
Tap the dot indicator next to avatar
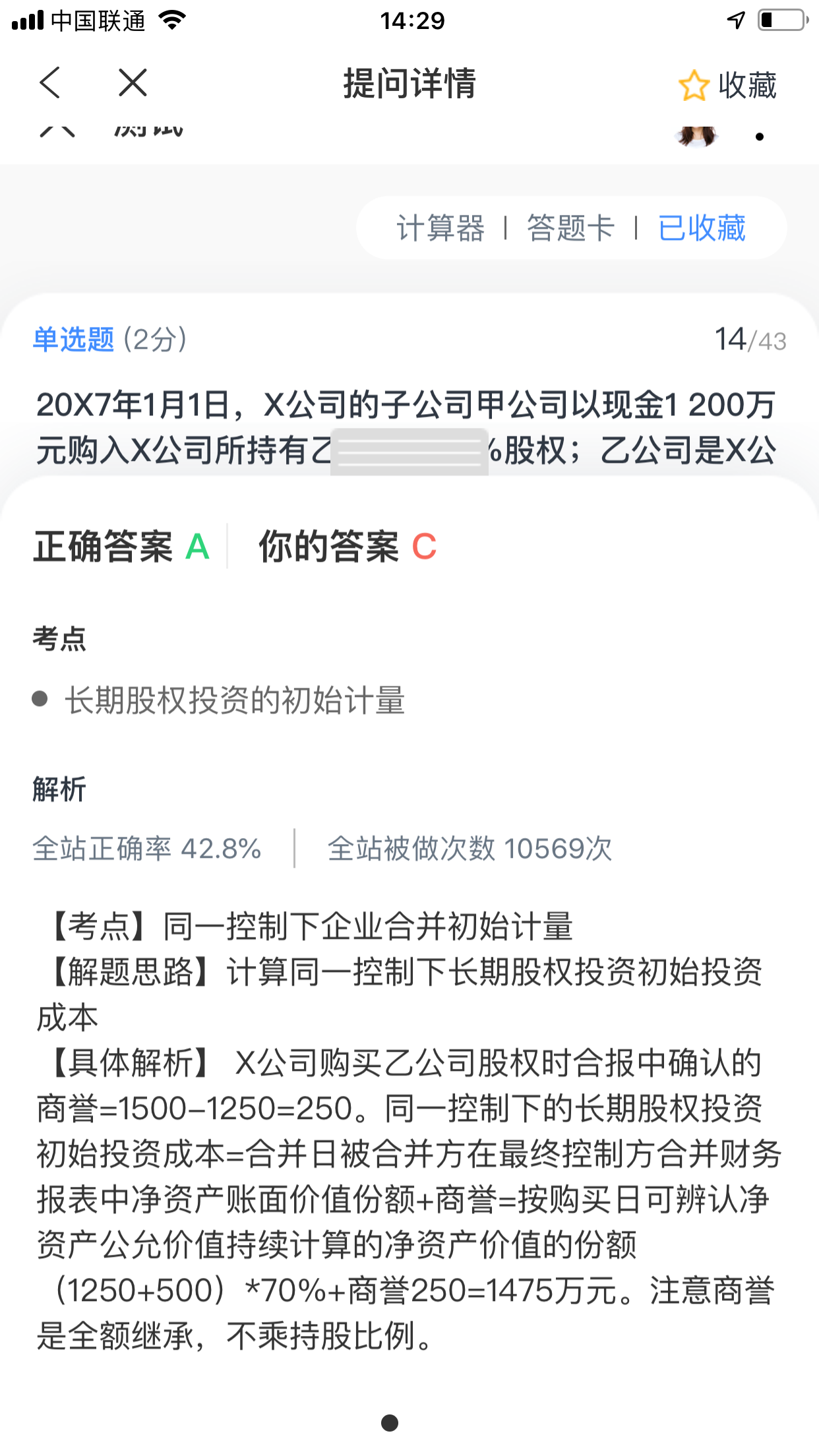click(760, 138)
